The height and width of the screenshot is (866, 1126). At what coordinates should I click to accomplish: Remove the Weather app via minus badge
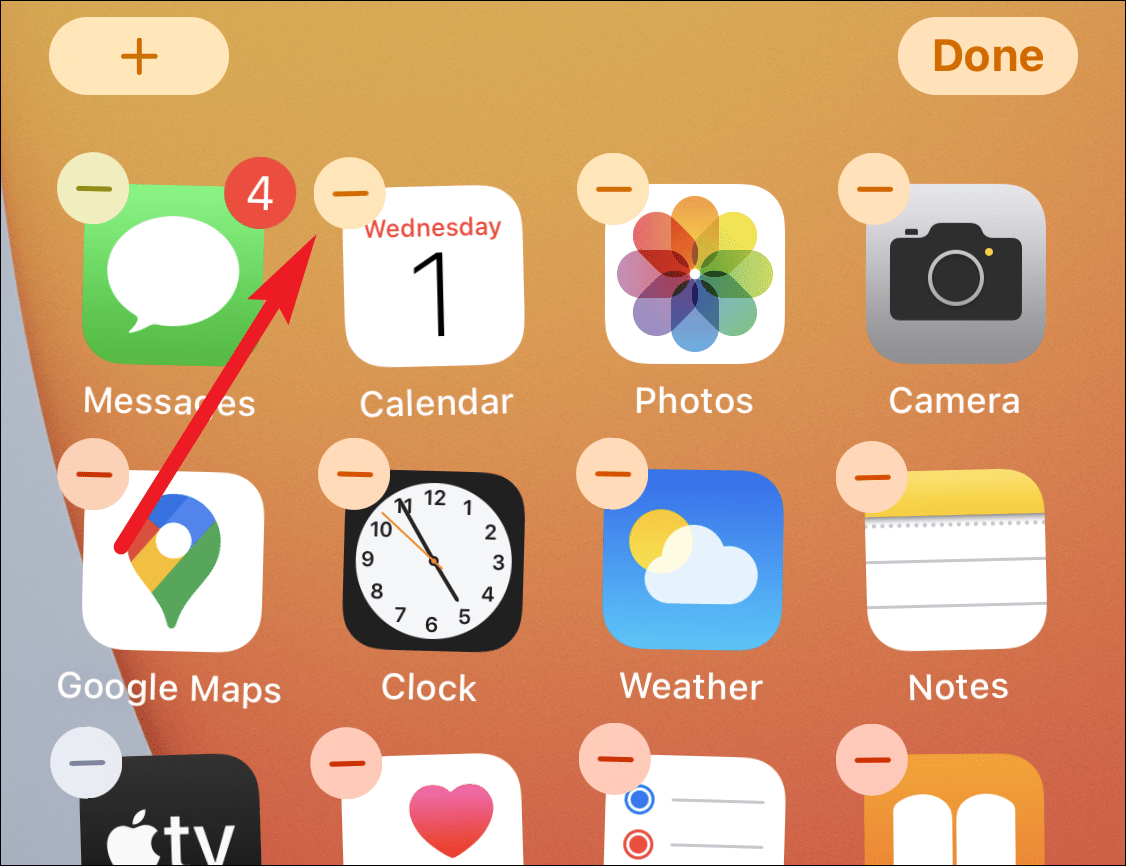(613, 472)
